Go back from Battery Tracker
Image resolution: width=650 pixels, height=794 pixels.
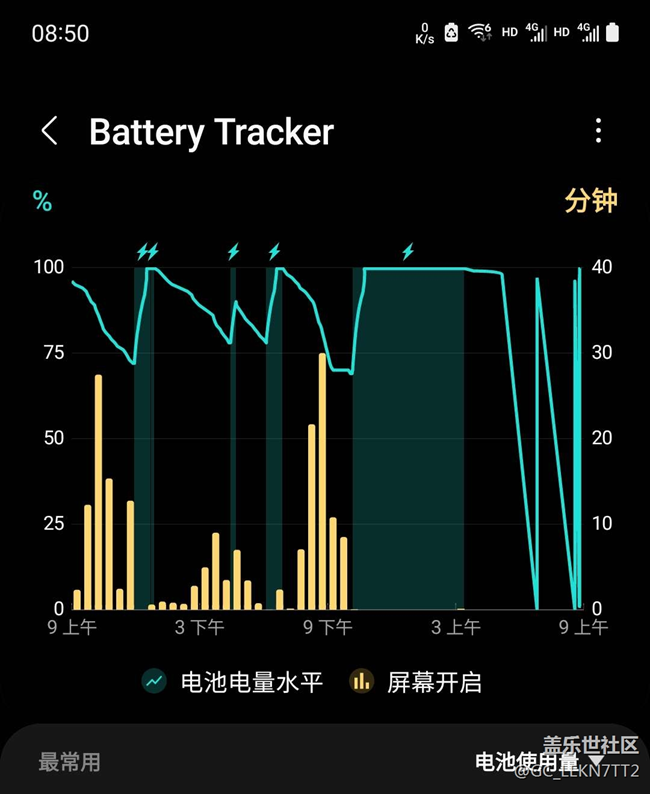(x=50, y=131)
